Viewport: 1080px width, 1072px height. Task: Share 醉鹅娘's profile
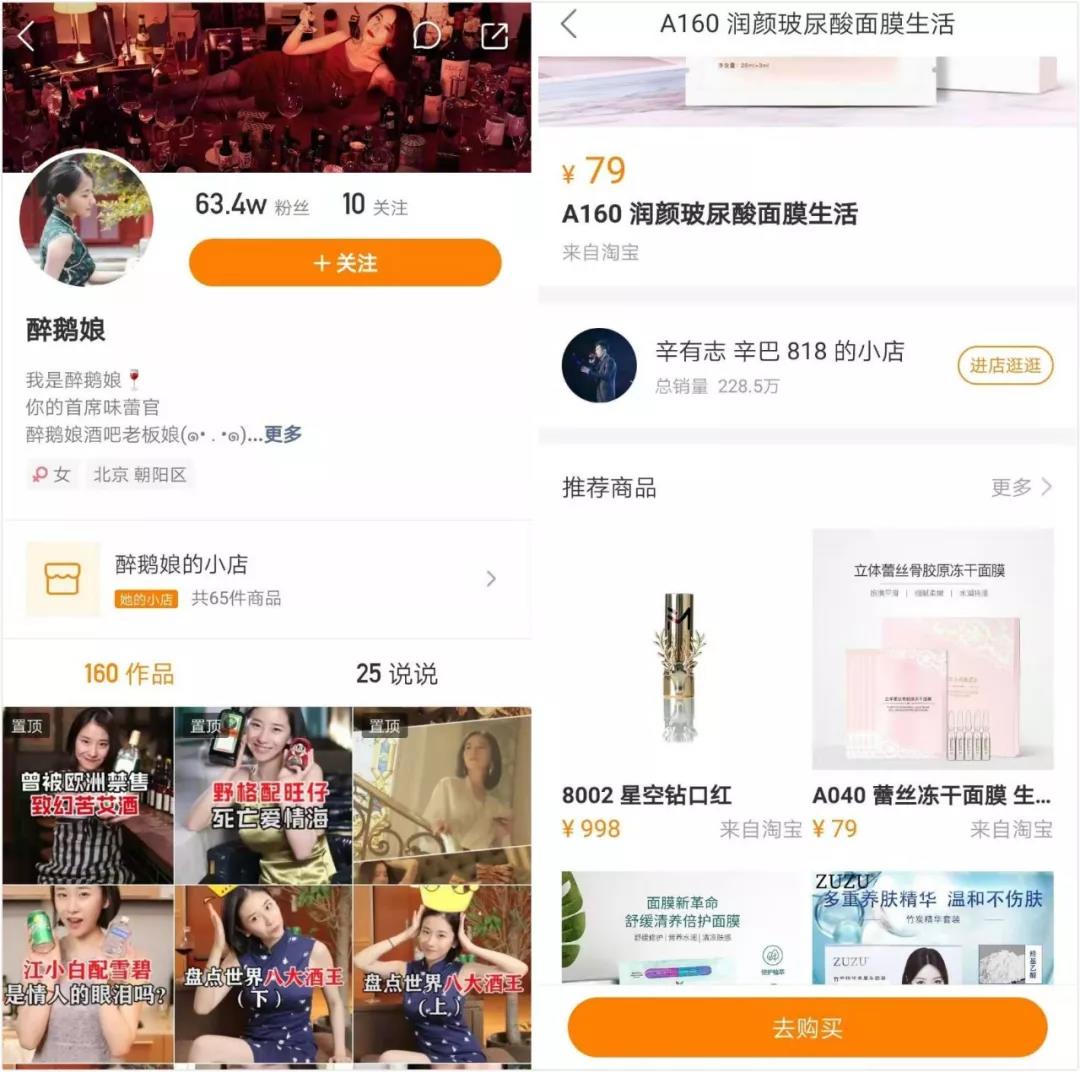[494, 36]
